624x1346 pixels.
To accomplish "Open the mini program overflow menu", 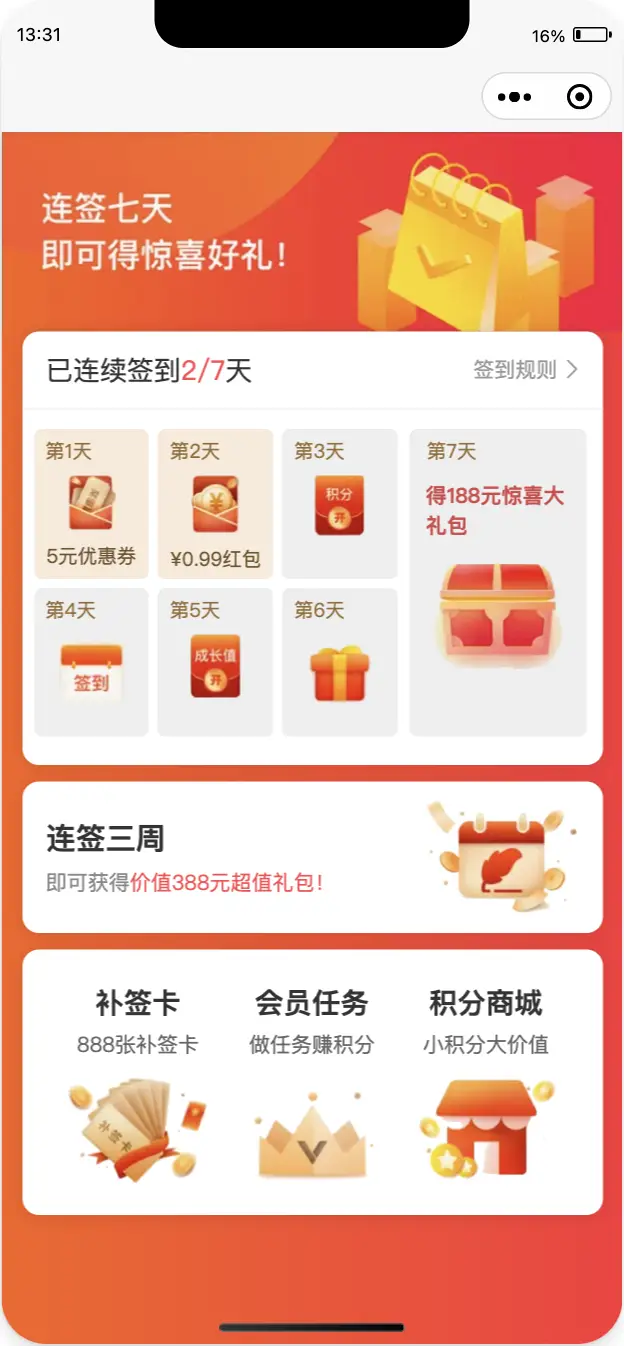I will tap(515, 97).
